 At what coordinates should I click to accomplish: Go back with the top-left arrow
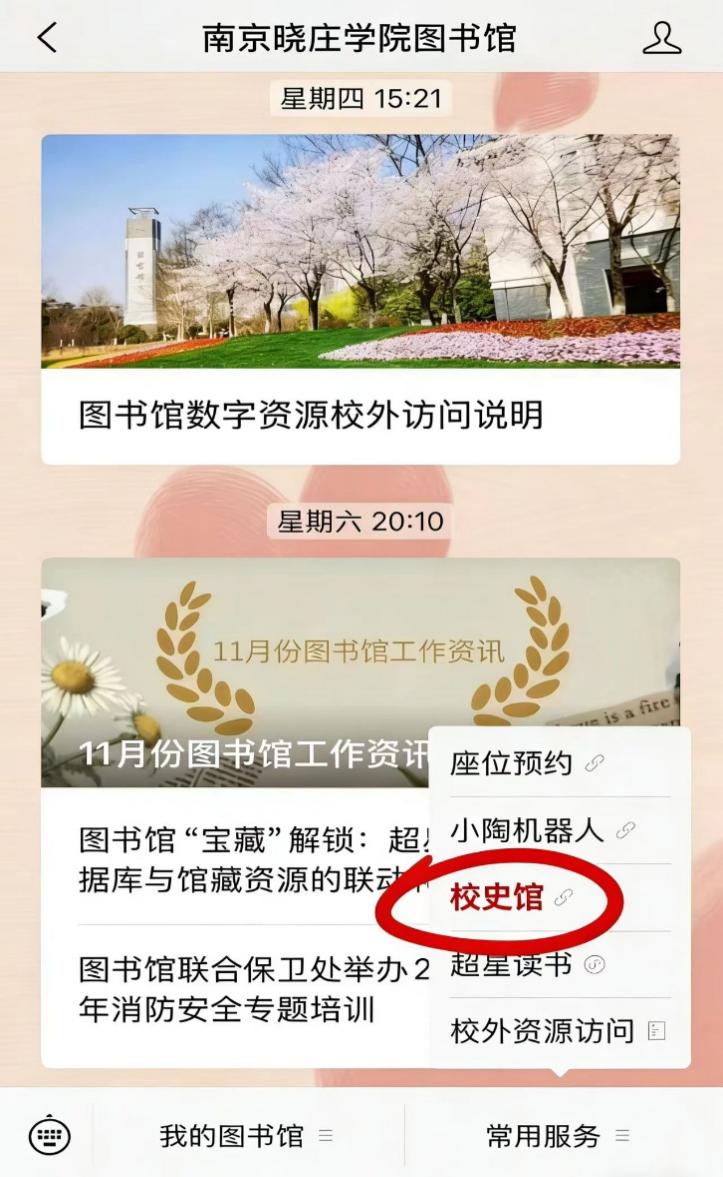47,37
